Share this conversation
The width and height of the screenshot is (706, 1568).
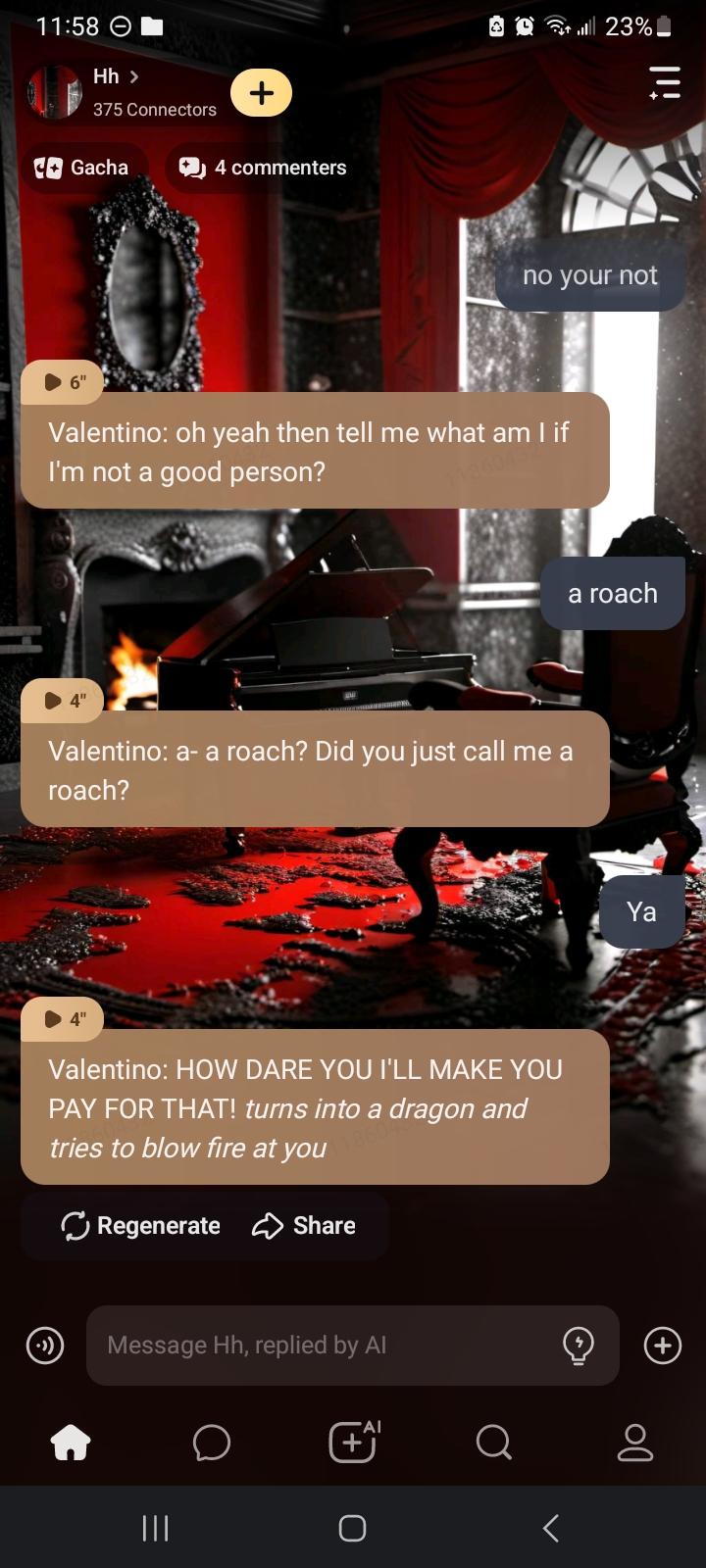(x=304, y=1226)
